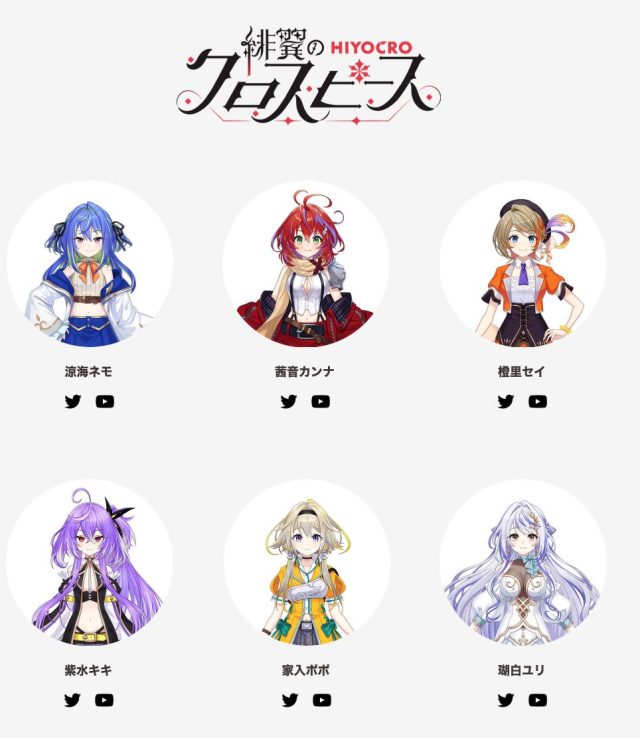View 橙里セイ's character portrait
The width and height of the screenshot is (640, 738).
pyautogui.click(x=522, y=263)
